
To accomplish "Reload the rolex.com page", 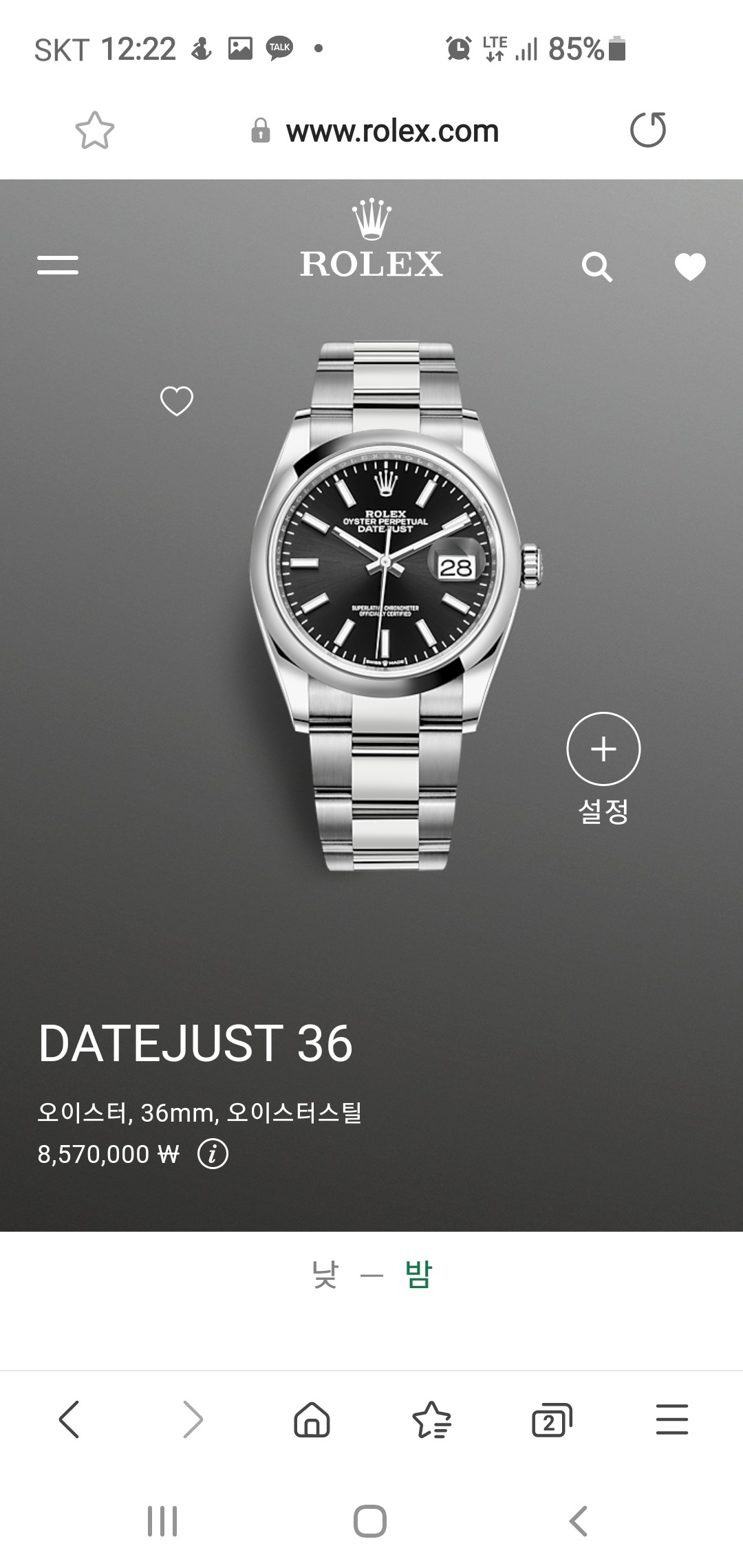I will click(648, 130).
